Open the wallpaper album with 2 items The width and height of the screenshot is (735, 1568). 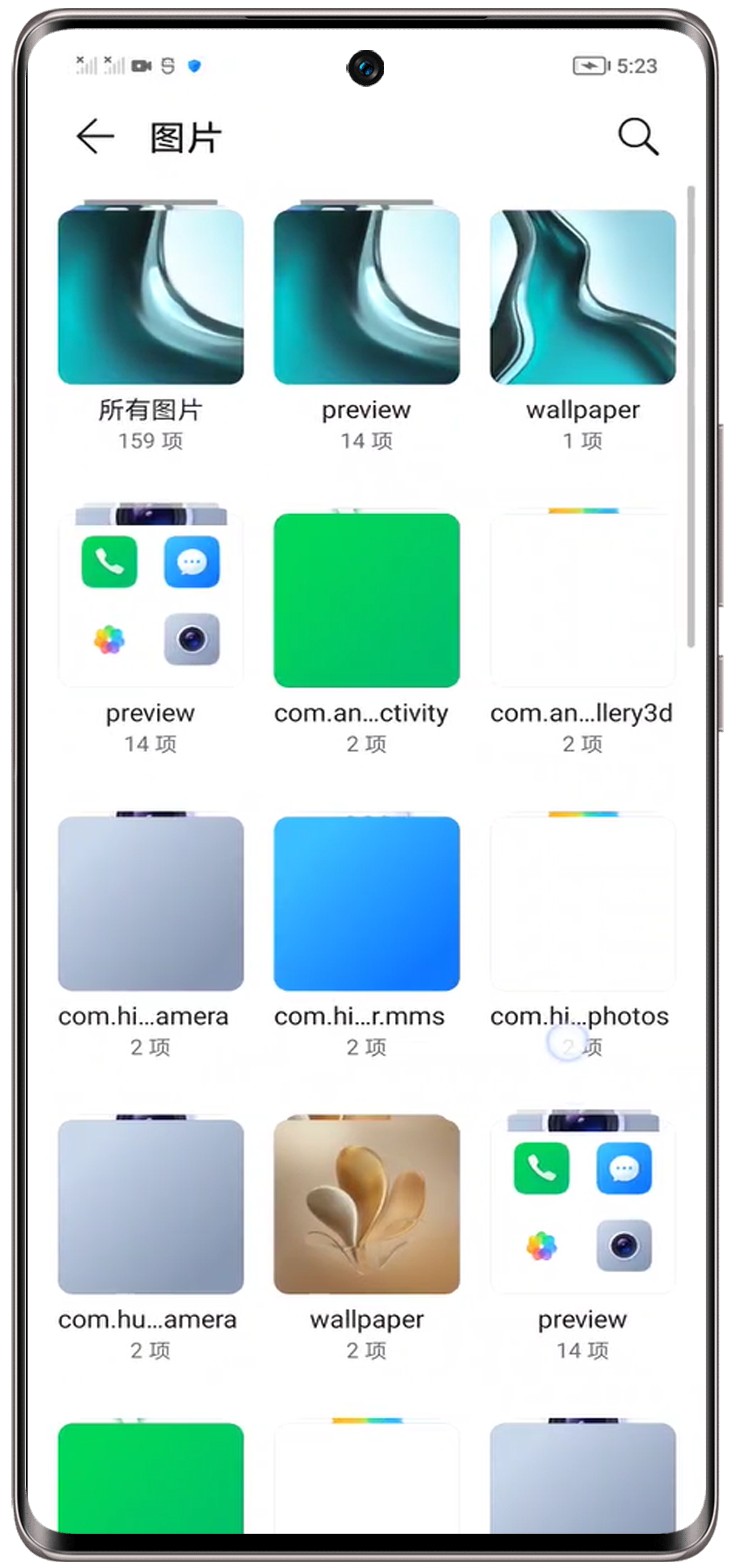click(x=366, y=1207)
